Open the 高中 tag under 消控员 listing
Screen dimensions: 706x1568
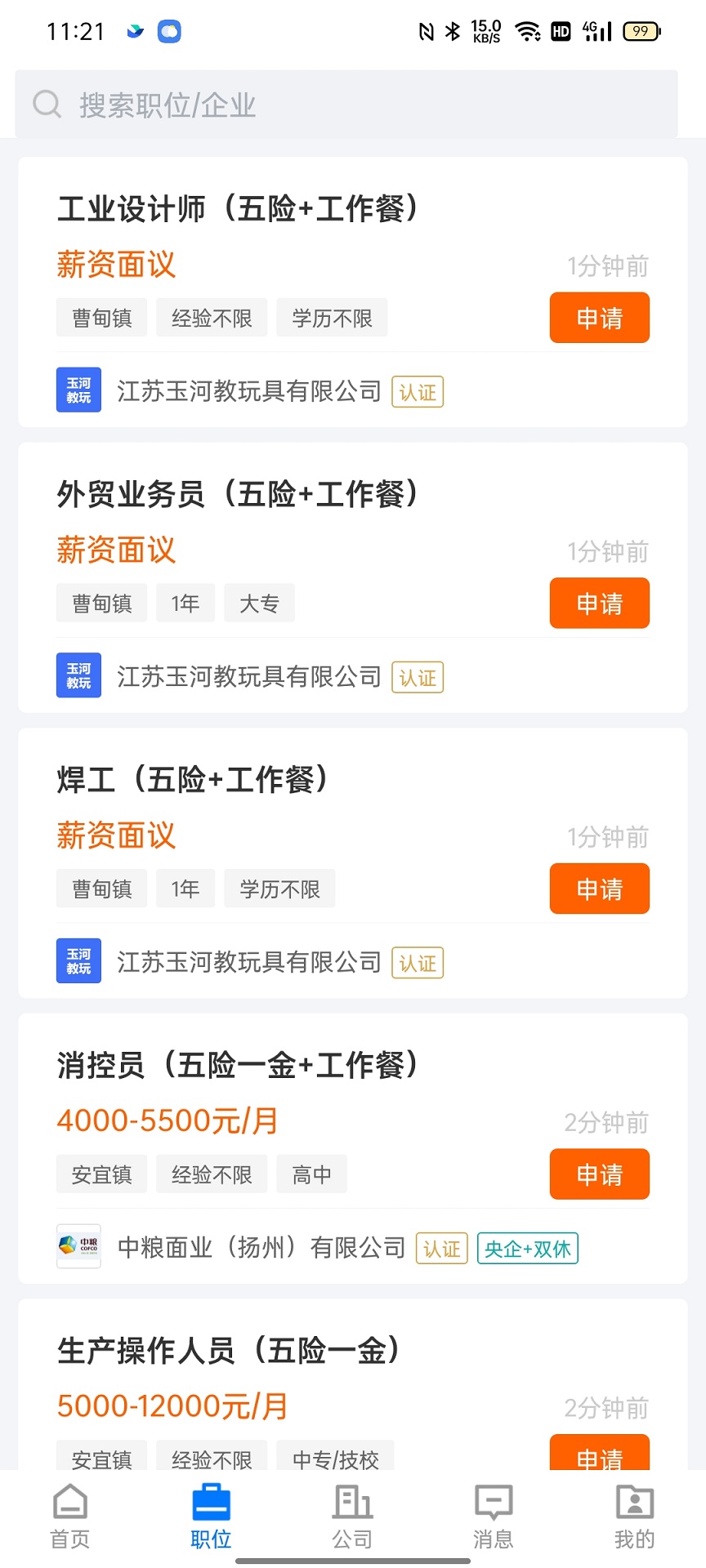pos(311,1174)
